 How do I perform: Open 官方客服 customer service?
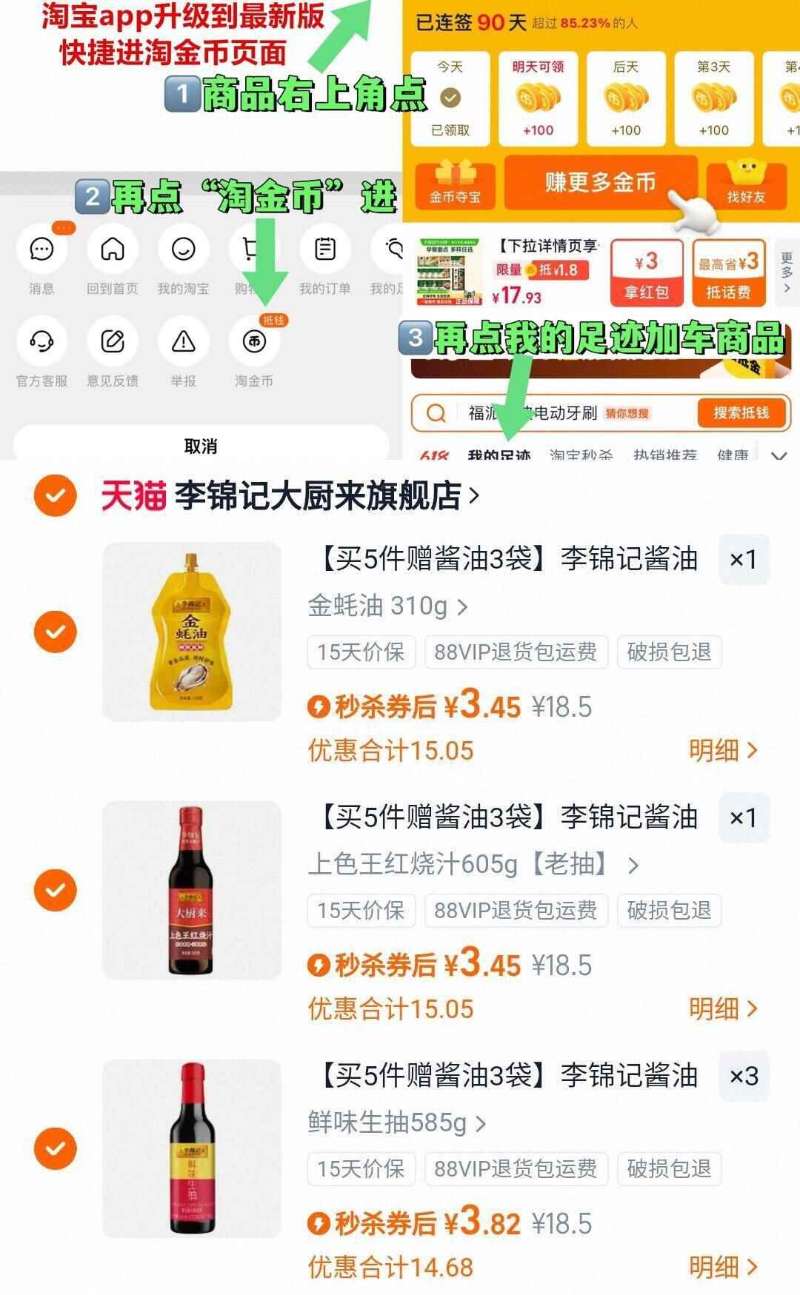(x=40, y=343)
